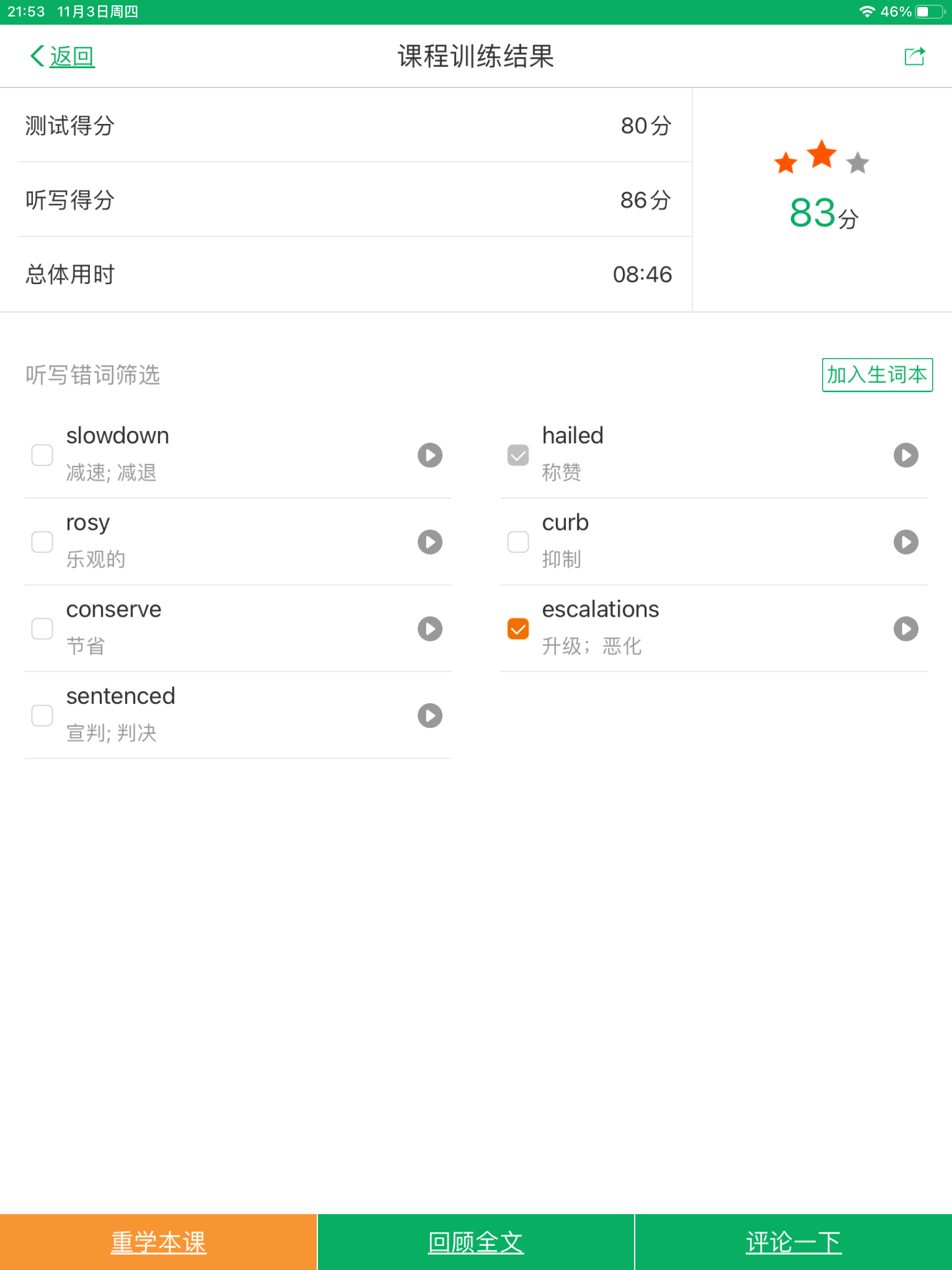The image size is (952, 1270).
Task: Play pronunciation of slowdown
Action: click(430, 455)
